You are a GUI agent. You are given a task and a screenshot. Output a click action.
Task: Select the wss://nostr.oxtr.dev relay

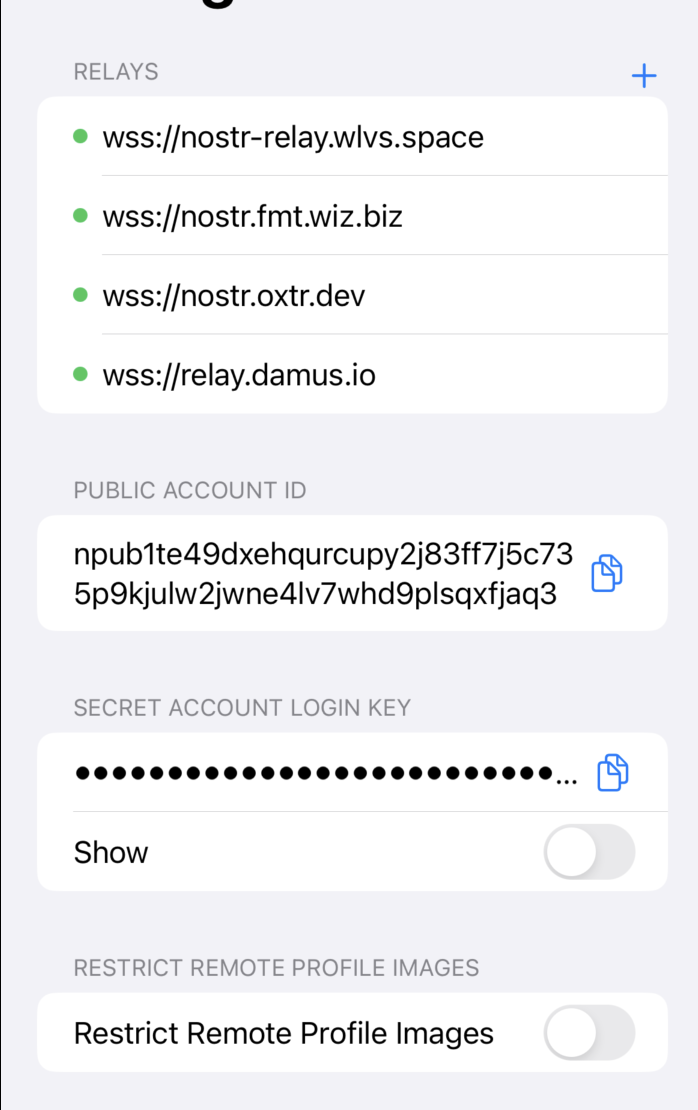234,295
